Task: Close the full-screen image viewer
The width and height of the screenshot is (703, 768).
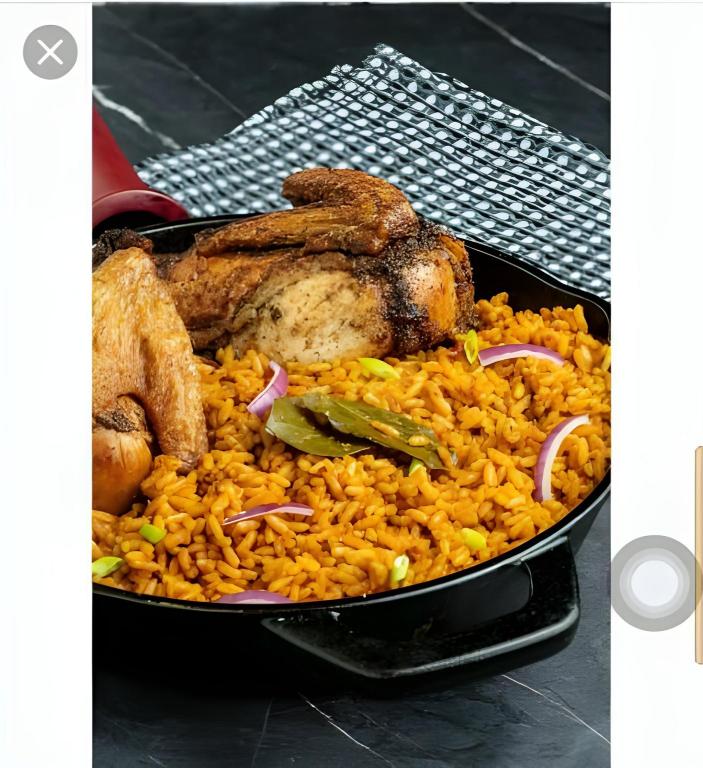Action: point(50,52)
